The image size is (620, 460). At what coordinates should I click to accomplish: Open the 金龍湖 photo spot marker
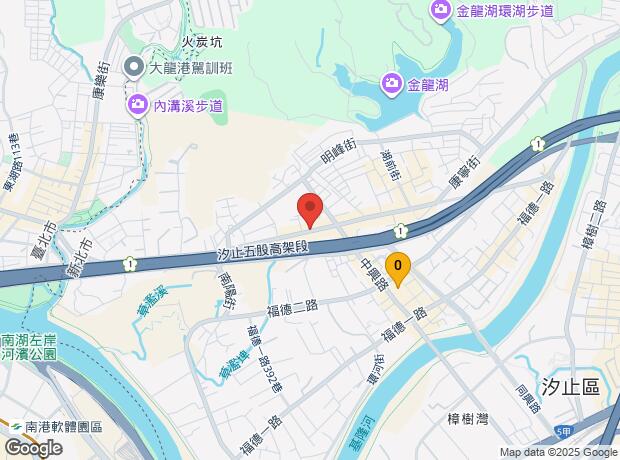(x=391, y=85)
